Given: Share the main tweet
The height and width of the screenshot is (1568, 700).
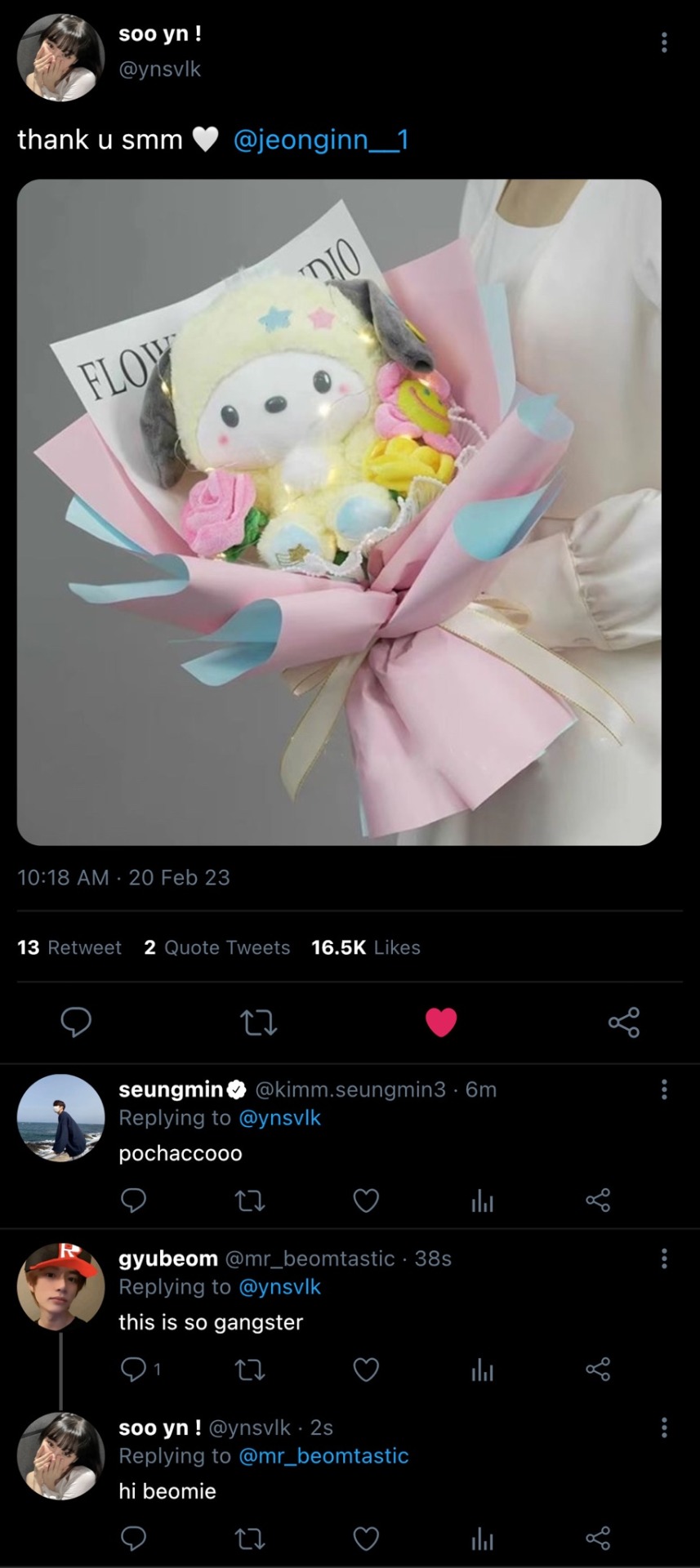Looking at the screenshot, I should pos(624,1022).
